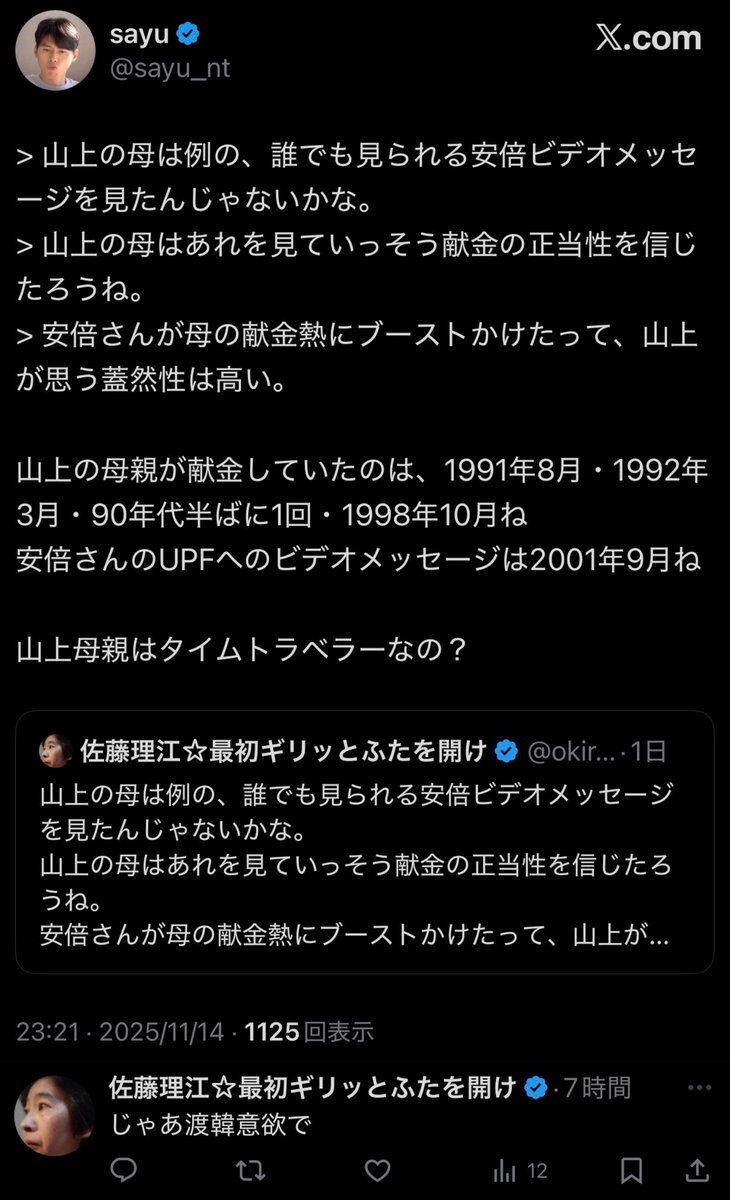This screenshot has height=1200, width=730.
Task: Open sayu's profile picture
Action: pos(55,51)
